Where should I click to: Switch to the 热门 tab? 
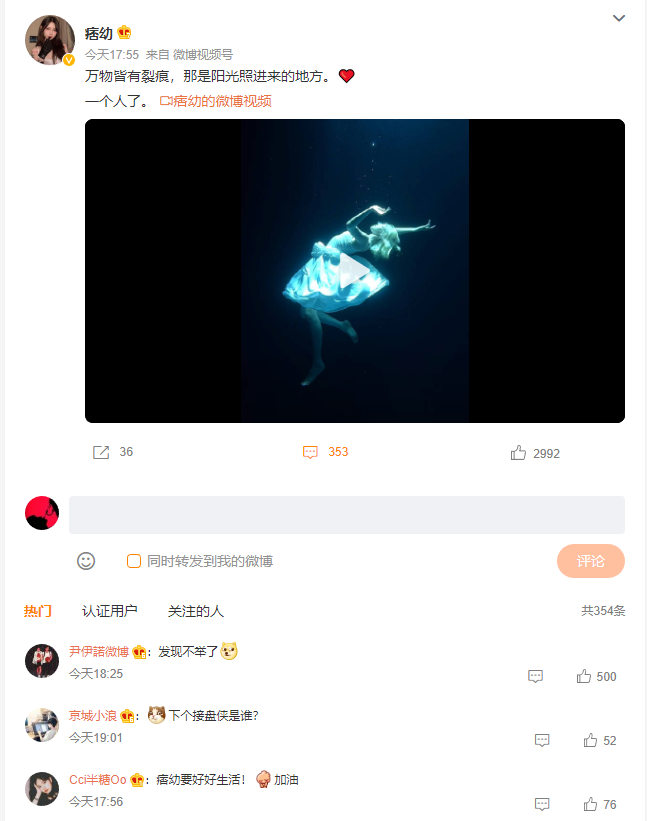tap(38, 610)
